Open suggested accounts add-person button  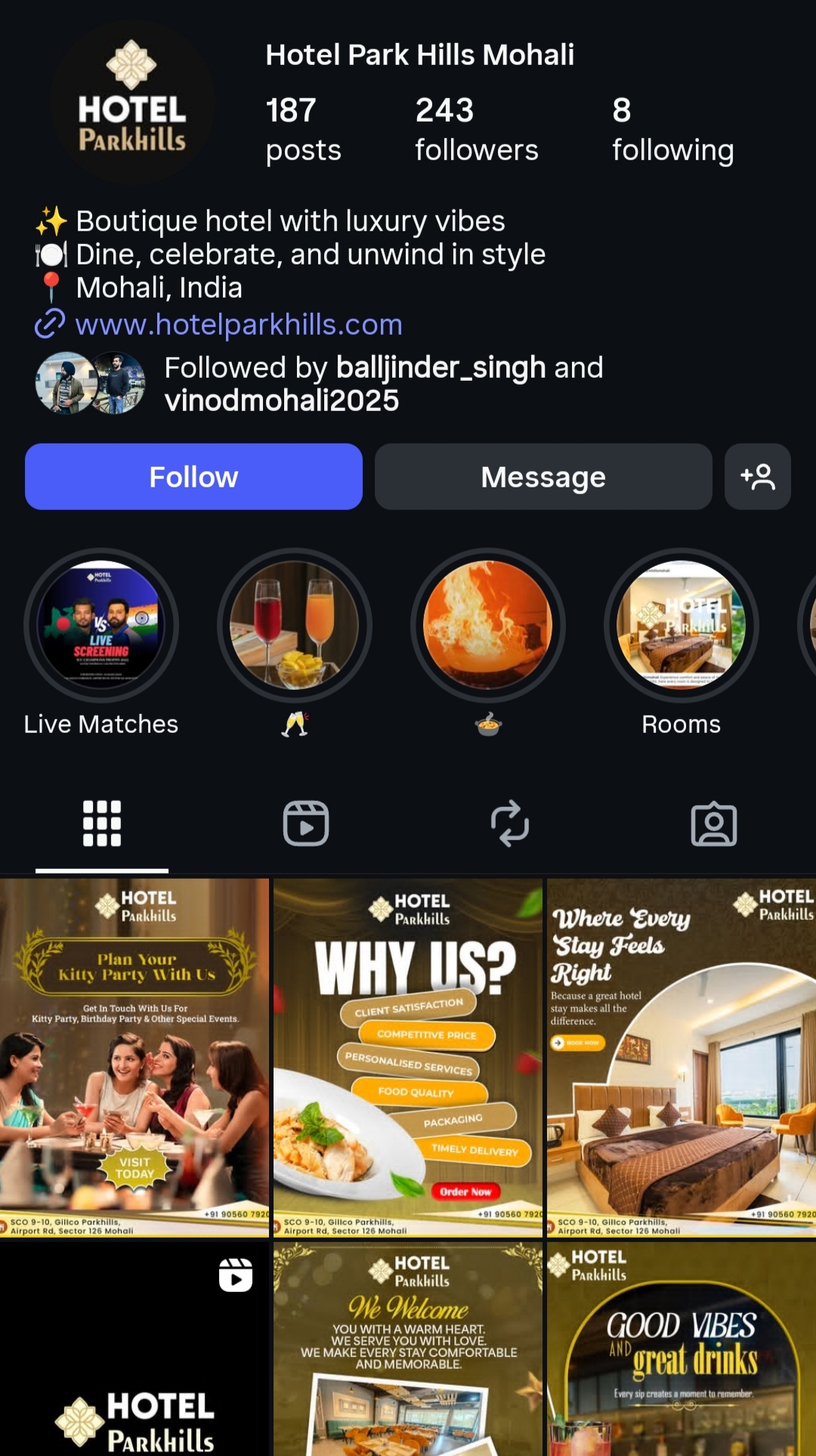(x=757, y=477)
